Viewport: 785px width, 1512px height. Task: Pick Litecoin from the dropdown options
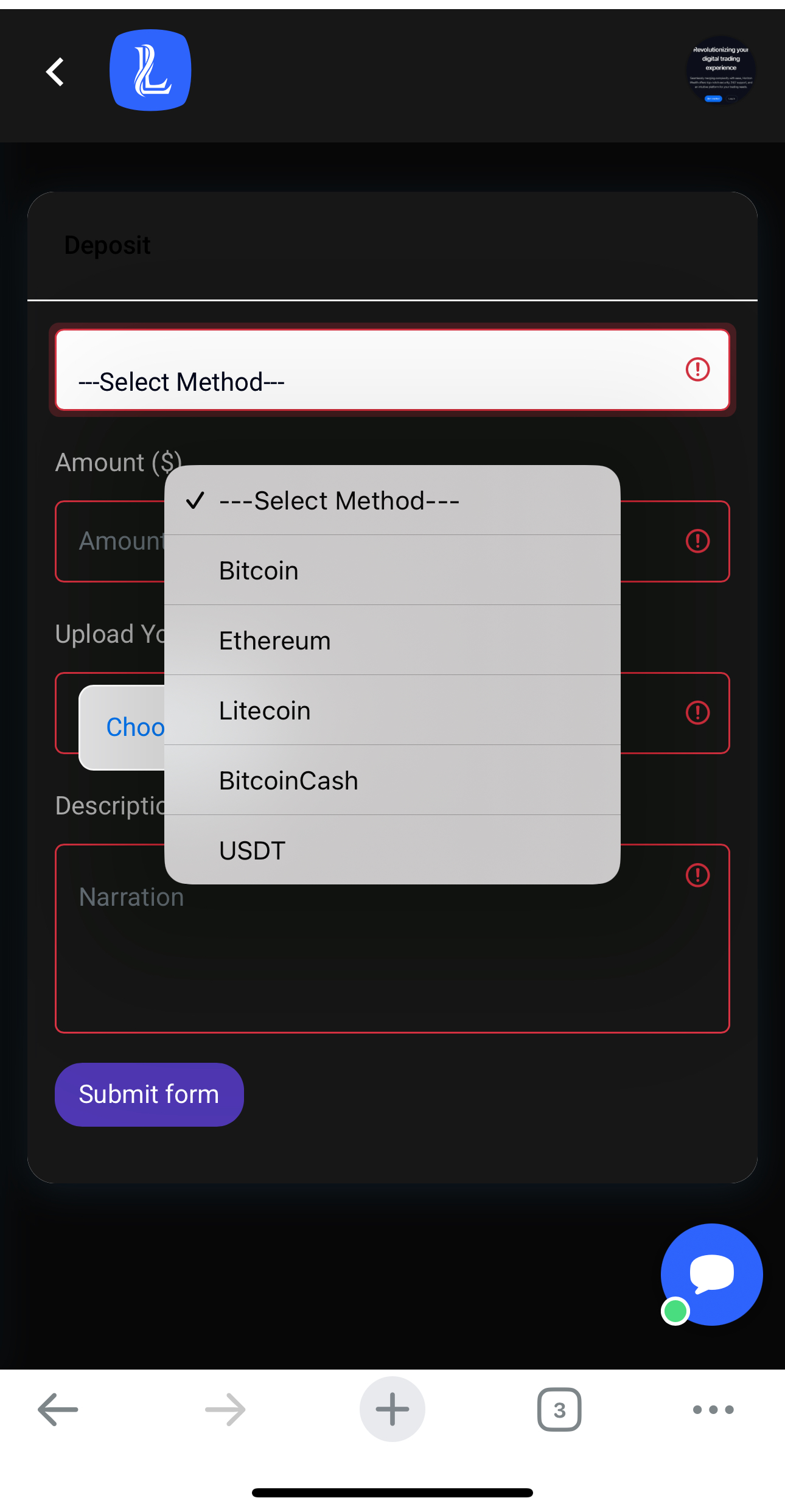click(392, 710)
